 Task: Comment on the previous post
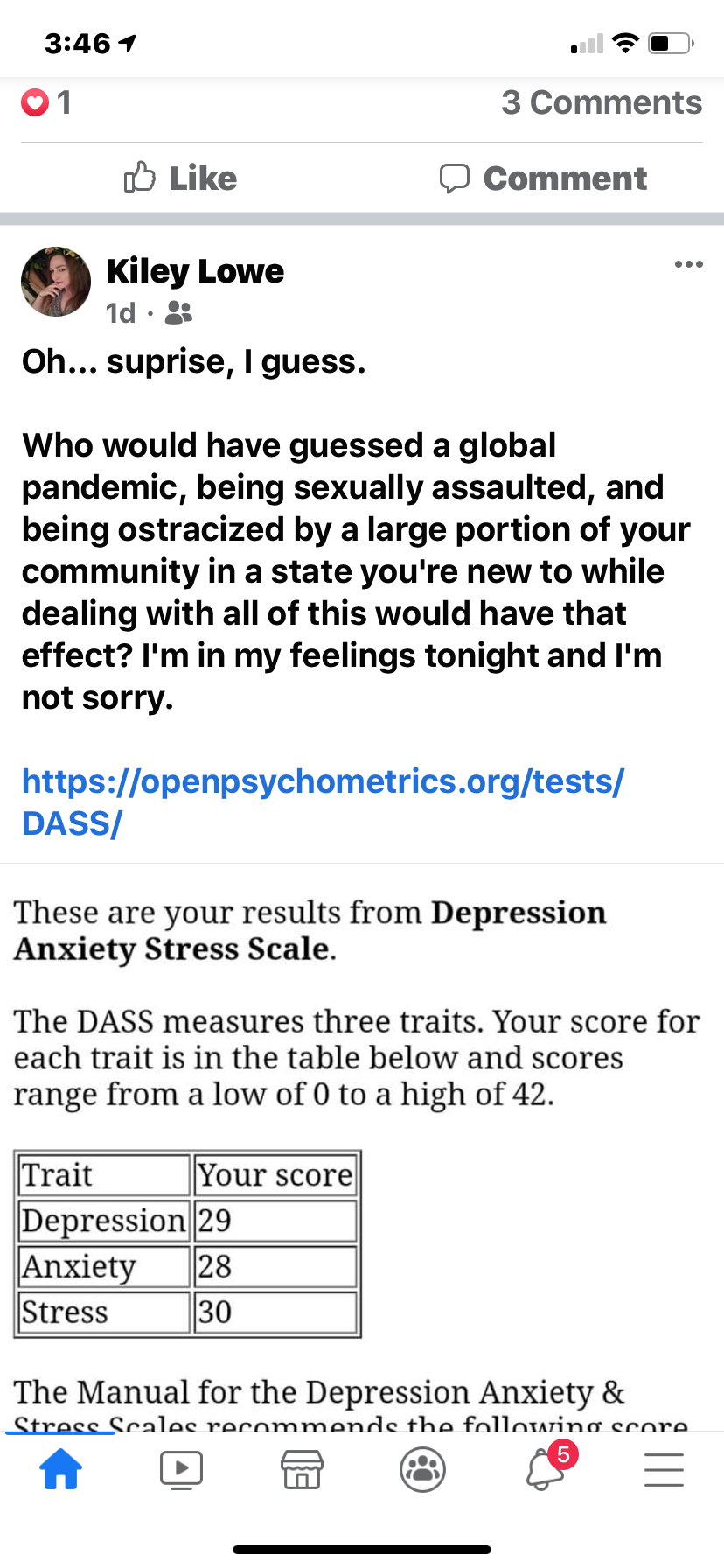[543, 178]
